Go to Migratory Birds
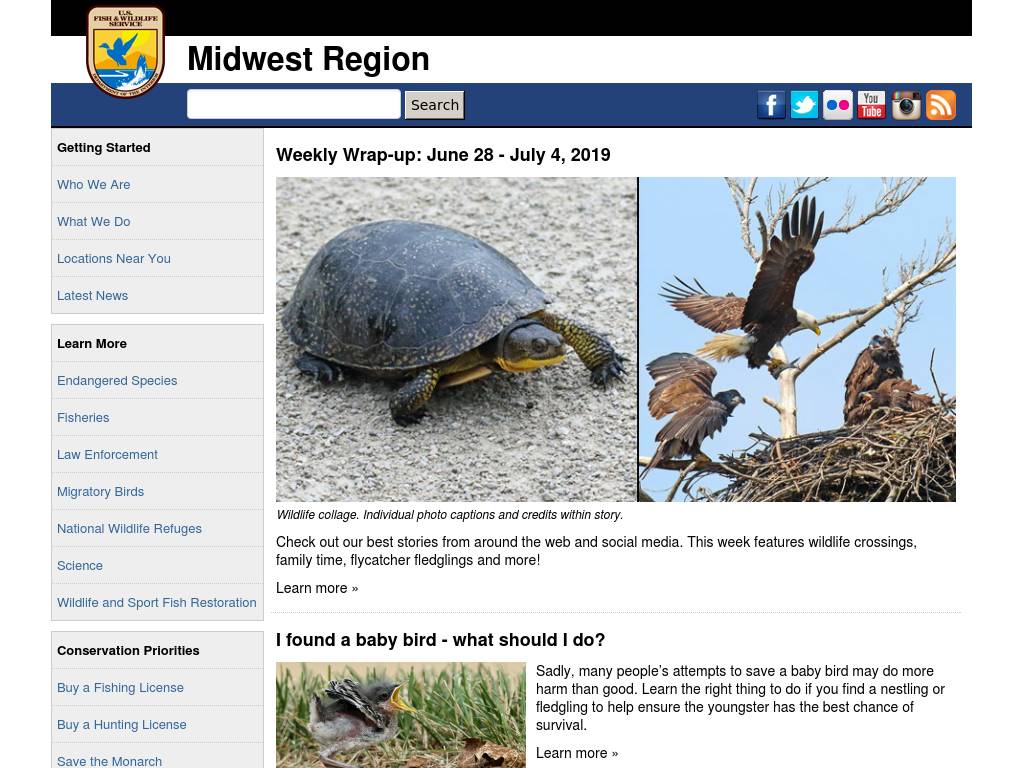1024x768 pixels. coord(100,491)
